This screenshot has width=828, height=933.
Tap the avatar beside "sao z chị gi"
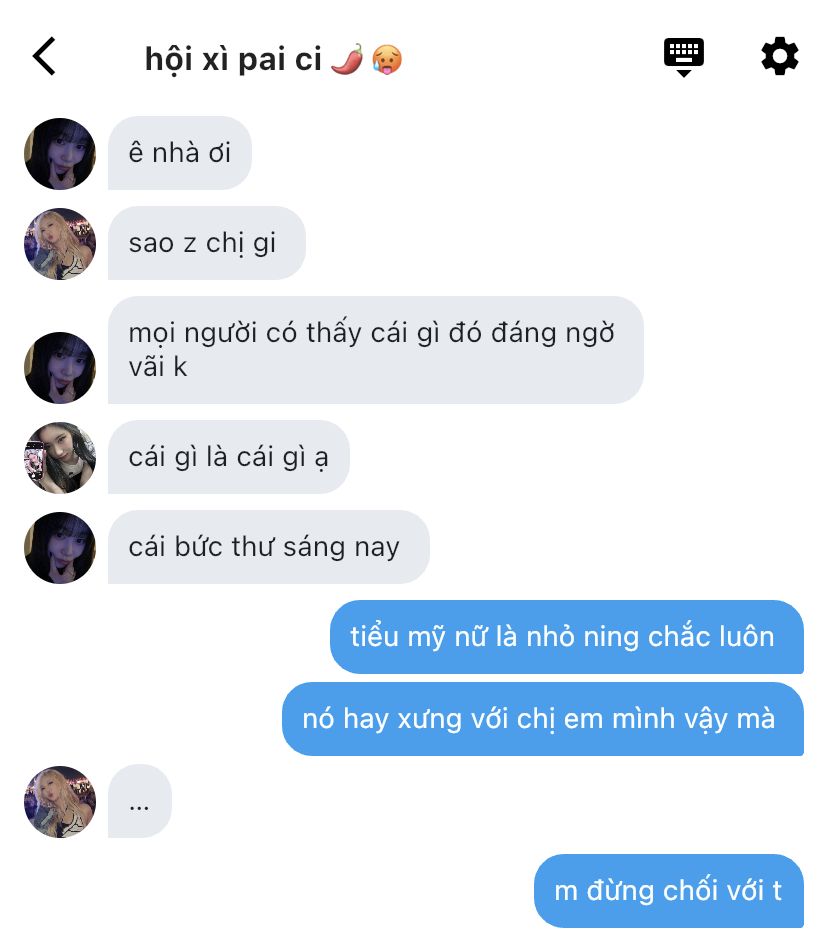pos(60,244)
